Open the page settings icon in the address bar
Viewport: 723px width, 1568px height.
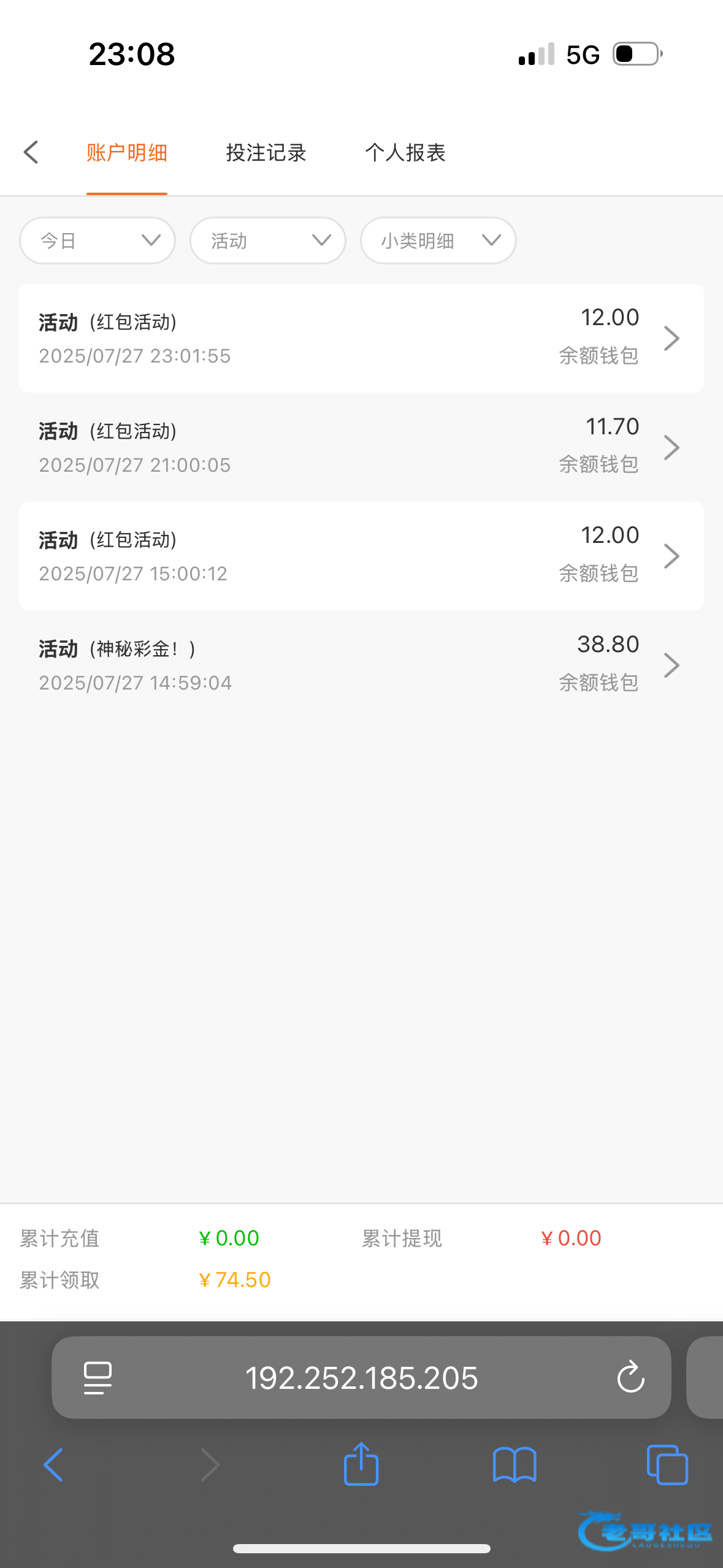coord(98,1378)
